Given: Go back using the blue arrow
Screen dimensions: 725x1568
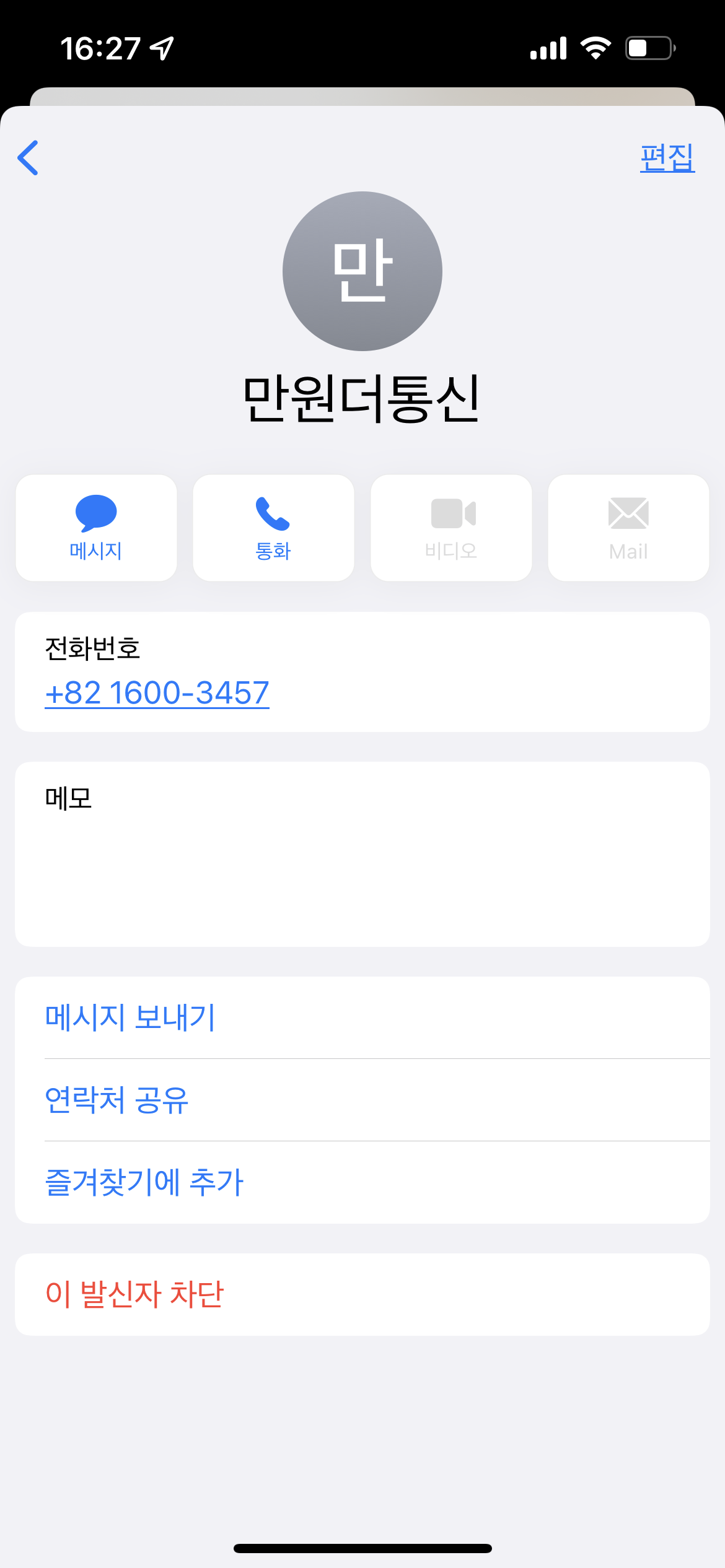Looking at the screenshot, I should (28, 158).
